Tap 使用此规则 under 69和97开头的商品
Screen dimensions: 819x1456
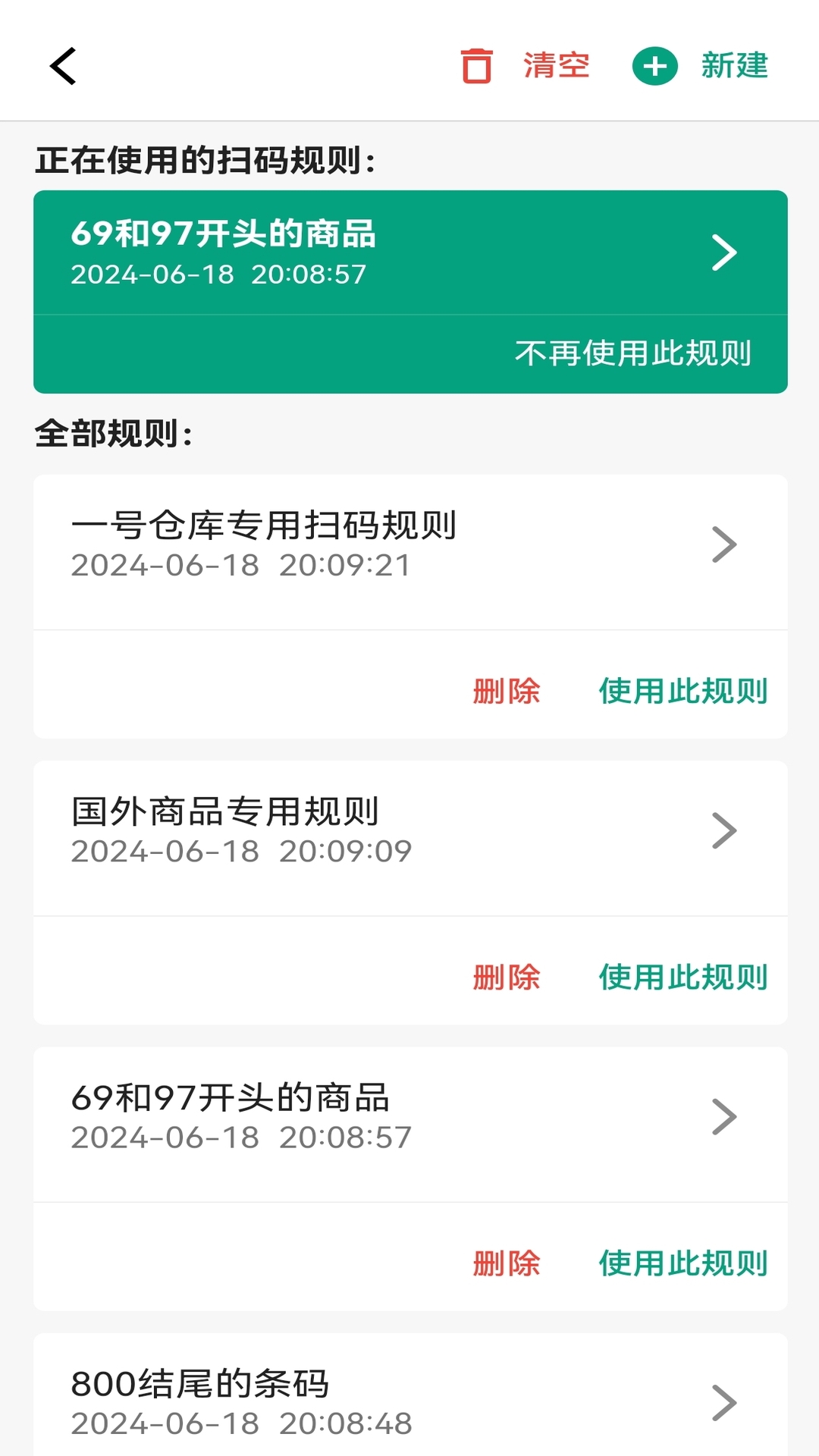pyautogui.click(x=682, y=1263)
